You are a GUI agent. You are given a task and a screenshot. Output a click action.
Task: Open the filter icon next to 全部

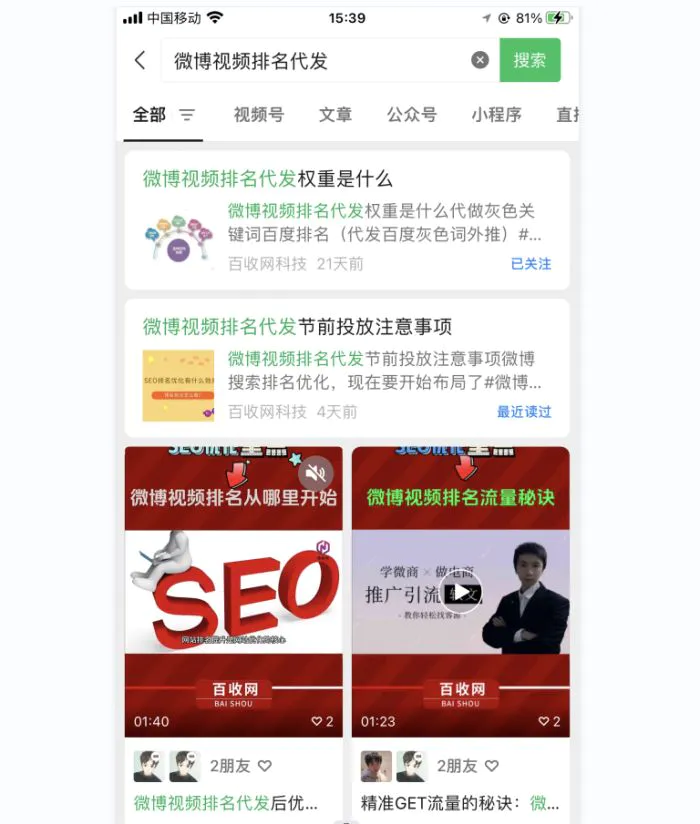point(187,115)
